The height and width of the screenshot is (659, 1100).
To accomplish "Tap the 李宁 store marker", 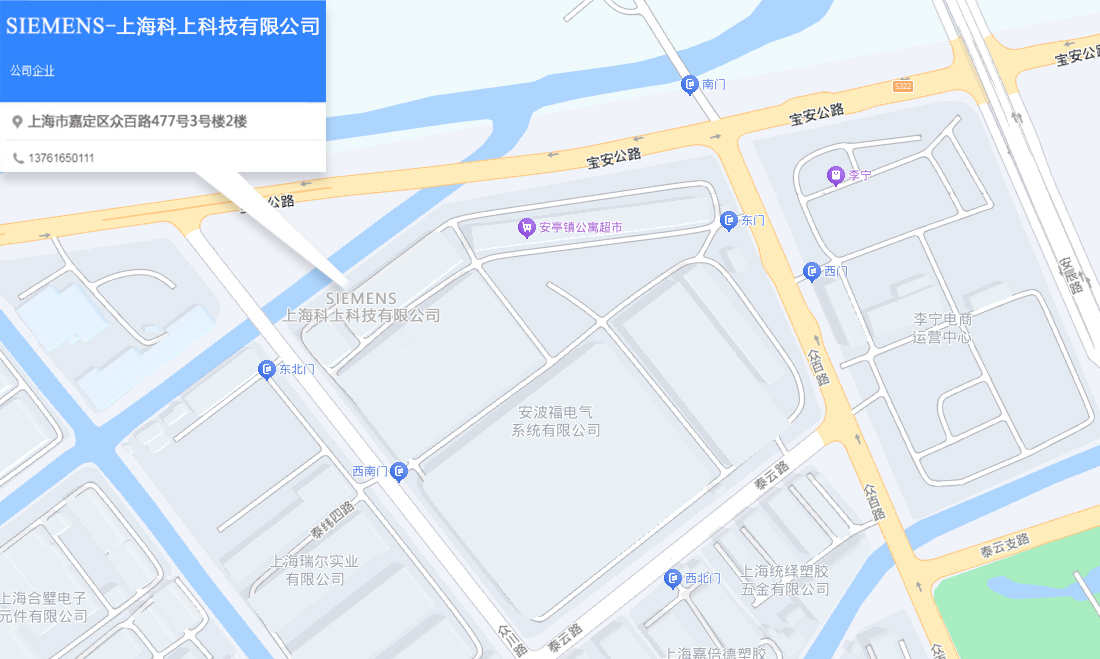I will click(835, 176).
